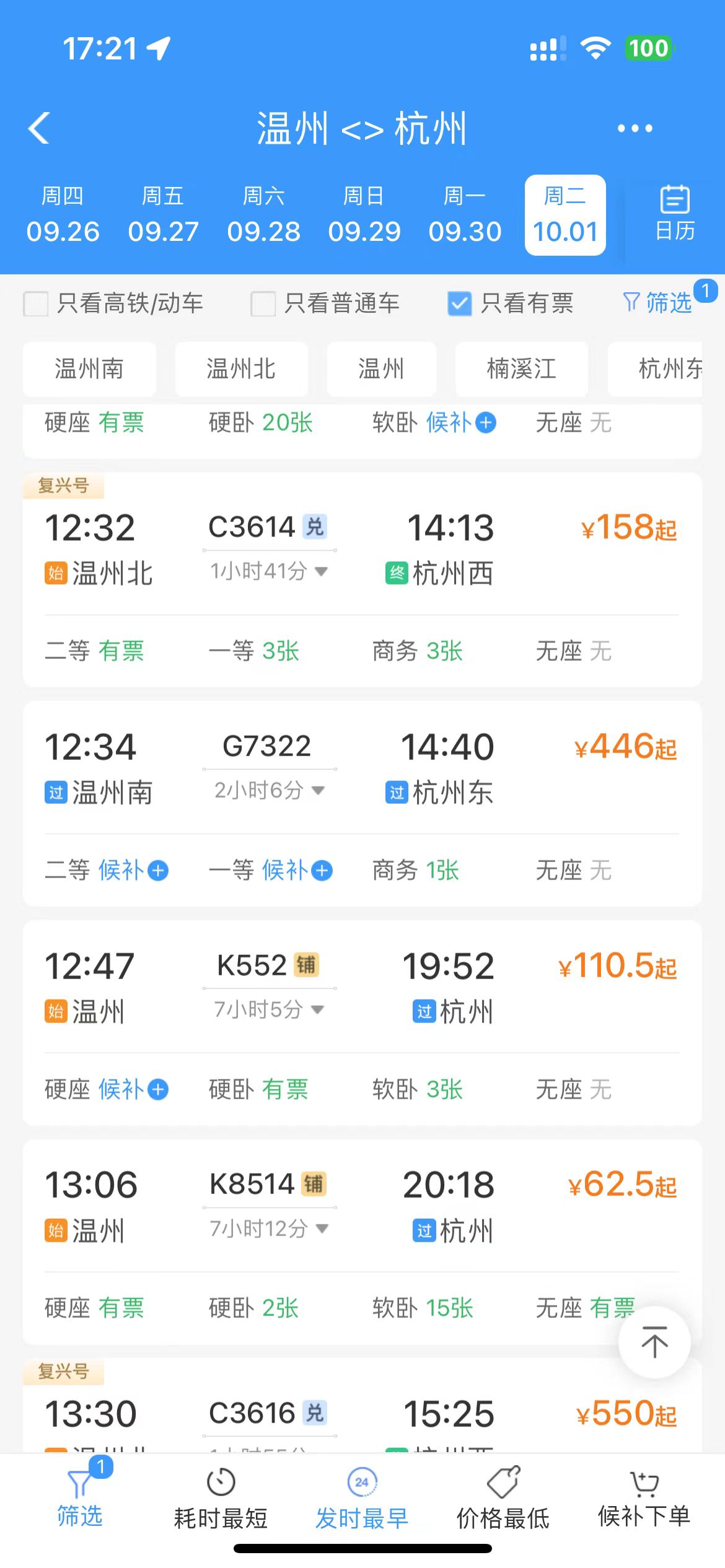The image size is (725, 1568).
Task: Sort by 价格最低
Action: [503, 1499]
